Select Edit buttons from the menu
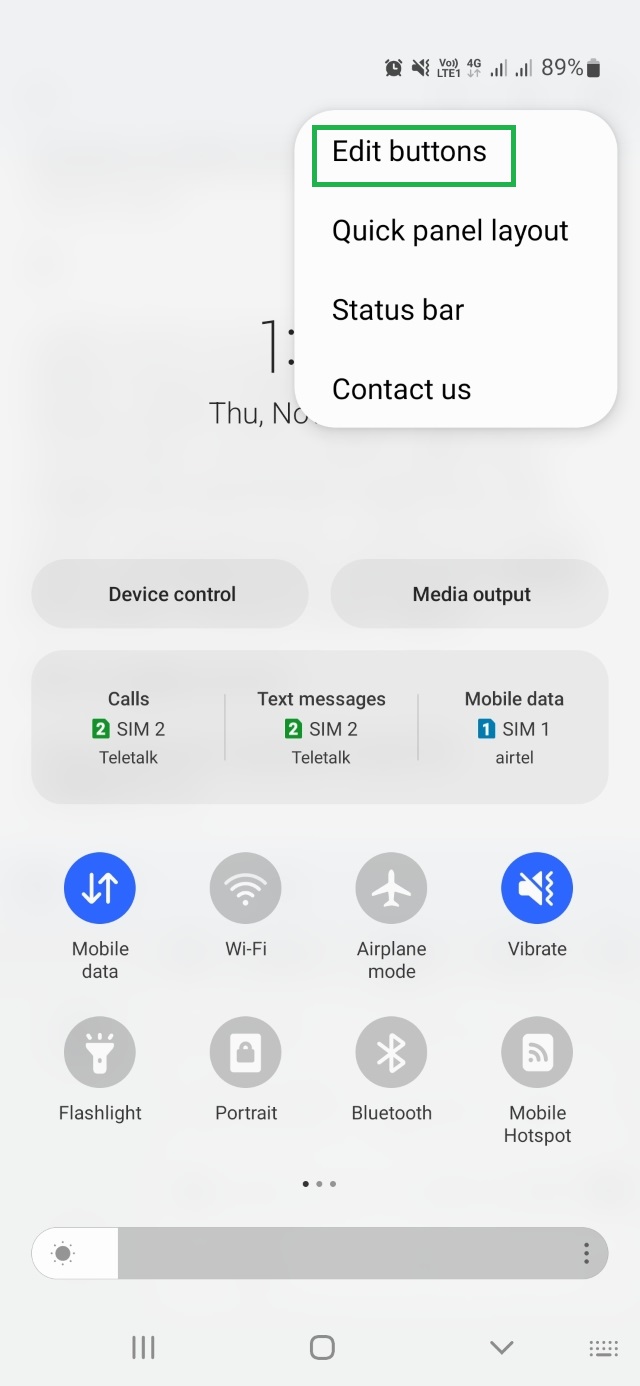640x1386 pixels. [x=410, y=152]
